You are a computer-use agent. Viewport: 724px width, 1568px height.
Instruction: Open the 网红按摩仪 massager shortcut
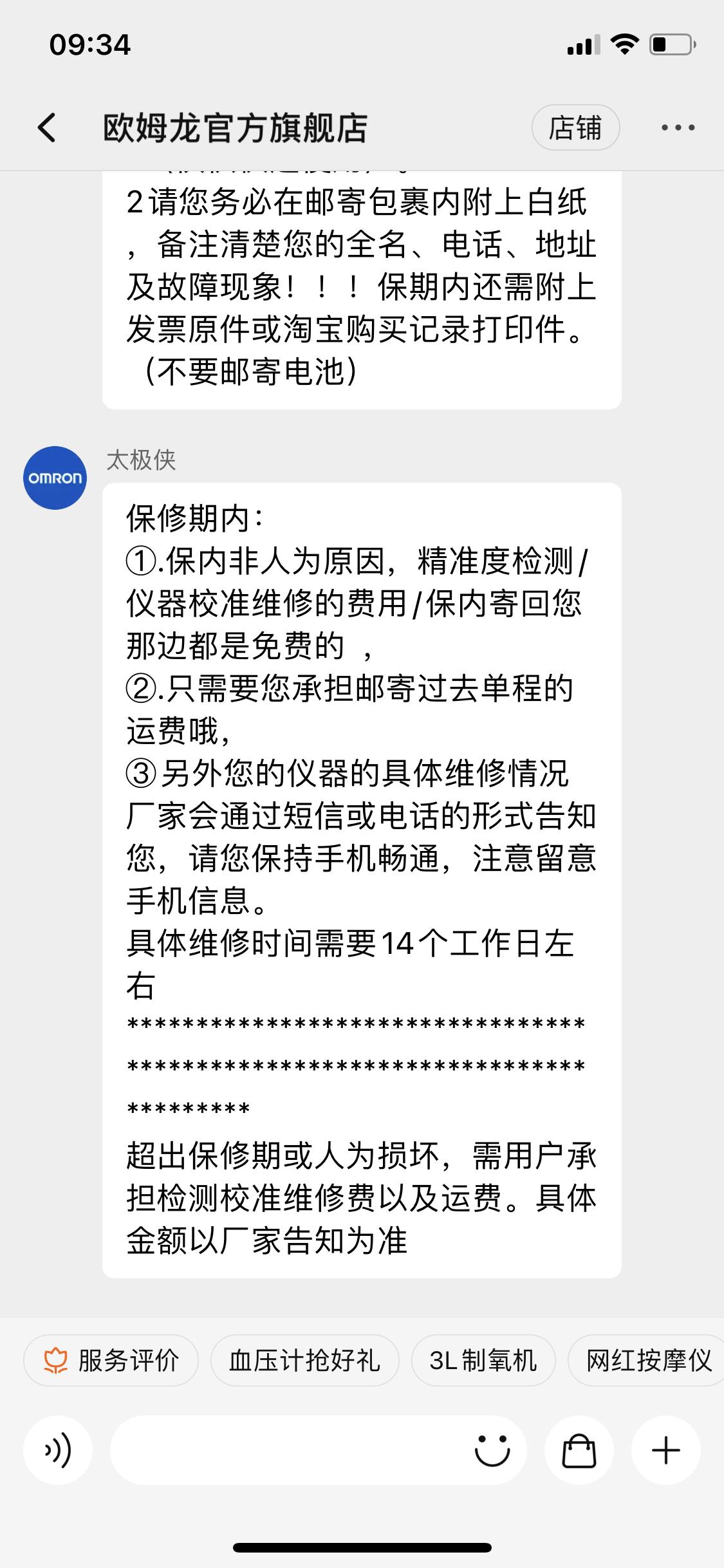coord(647,1360)
